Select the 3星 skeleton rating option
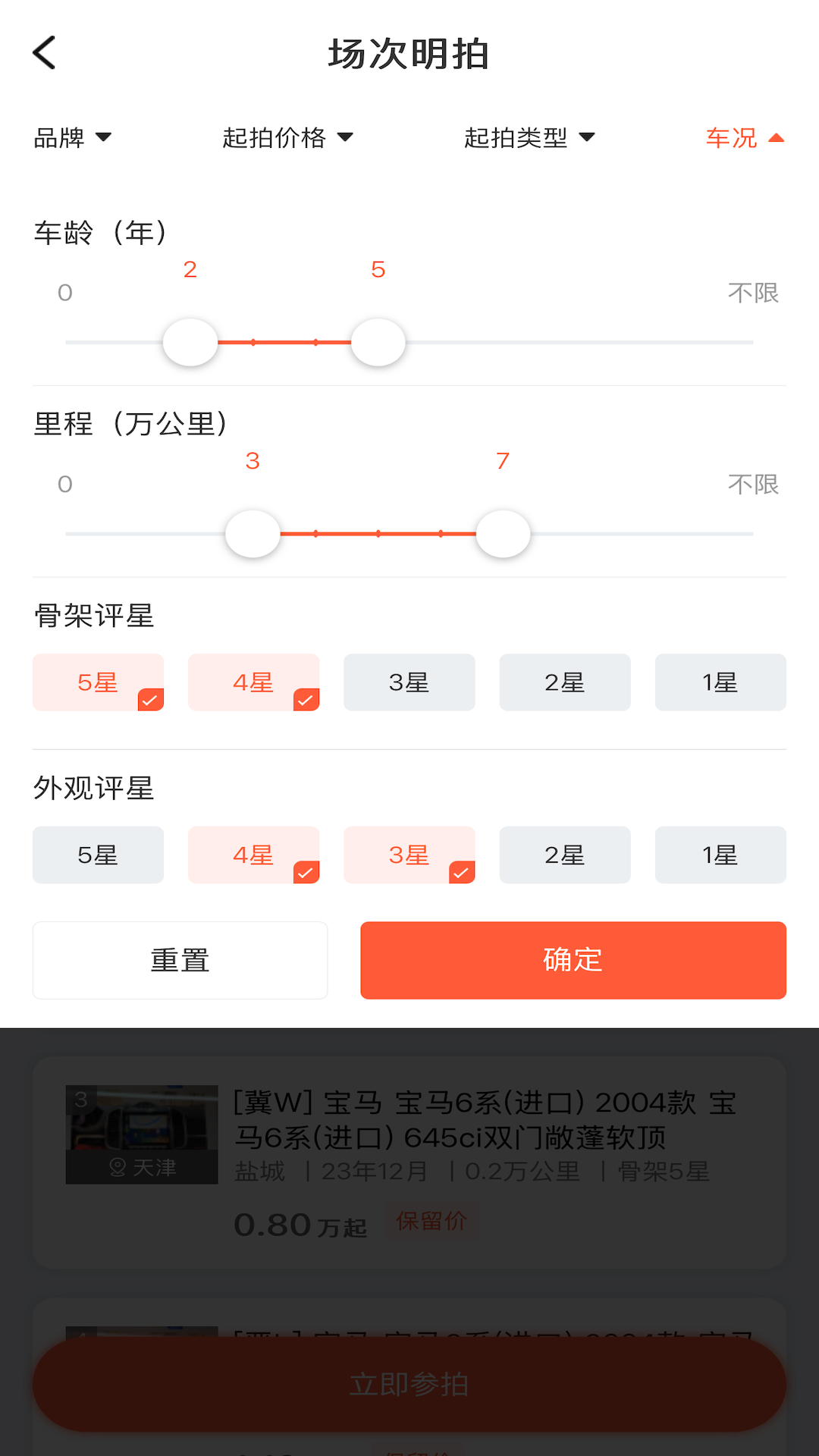This screenshot has height=1456, width=819. pyautogui.click(x=409, y=682)
